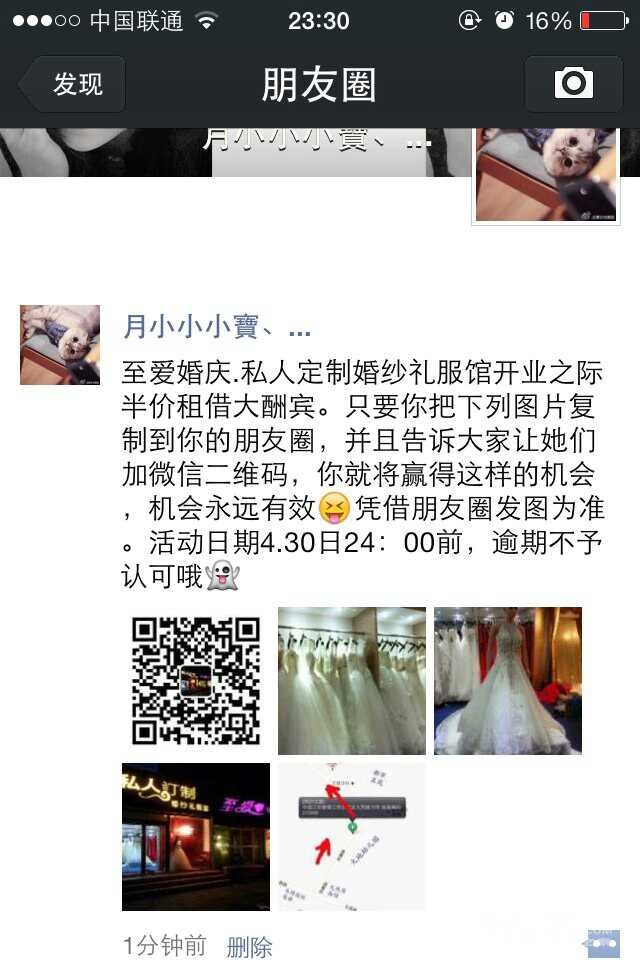This screenshot has height=960, width=640.
Task: Open the like and comment button
Action: coord(603,942)
